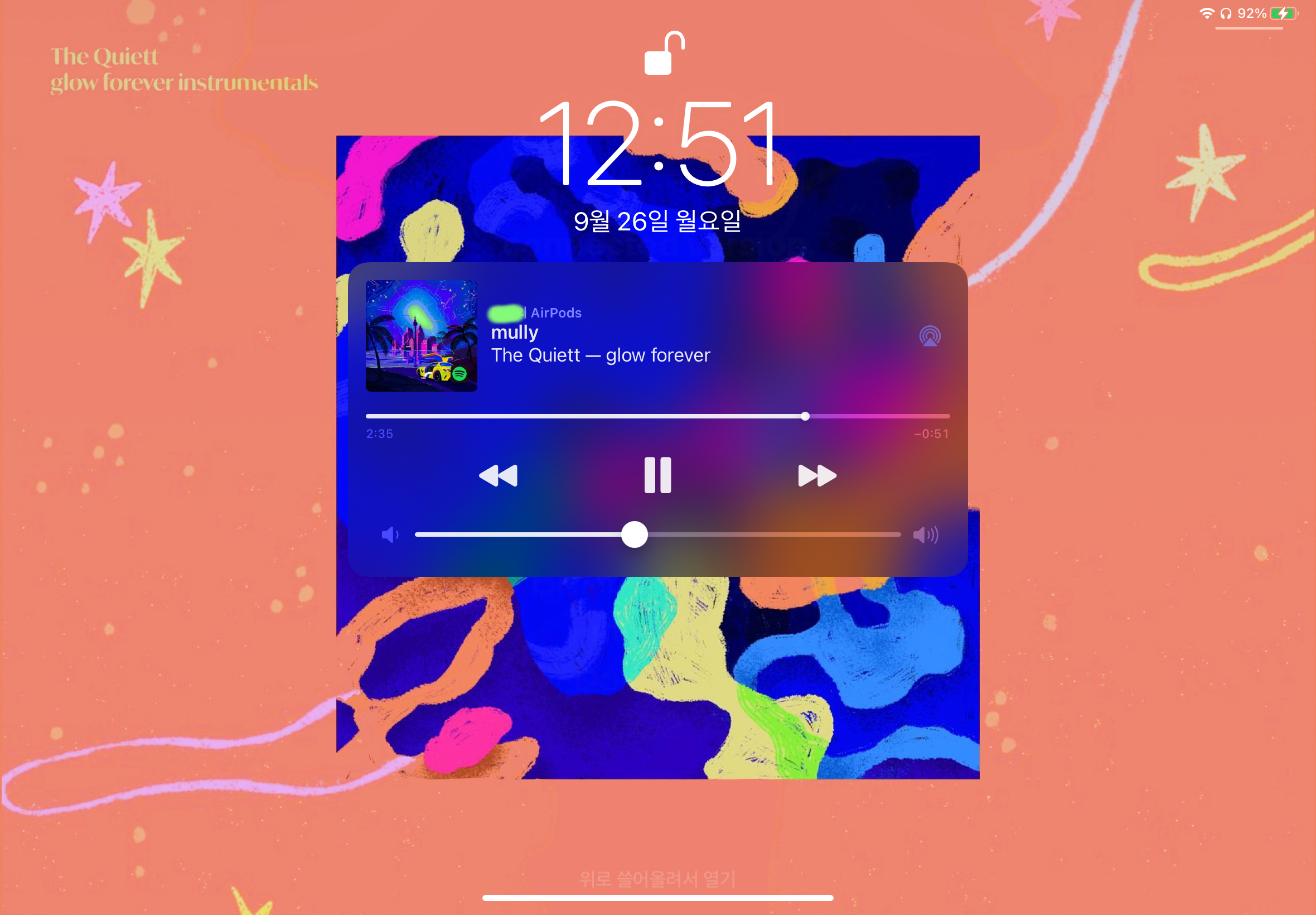Skip to the next track

(x=817, y=475)
